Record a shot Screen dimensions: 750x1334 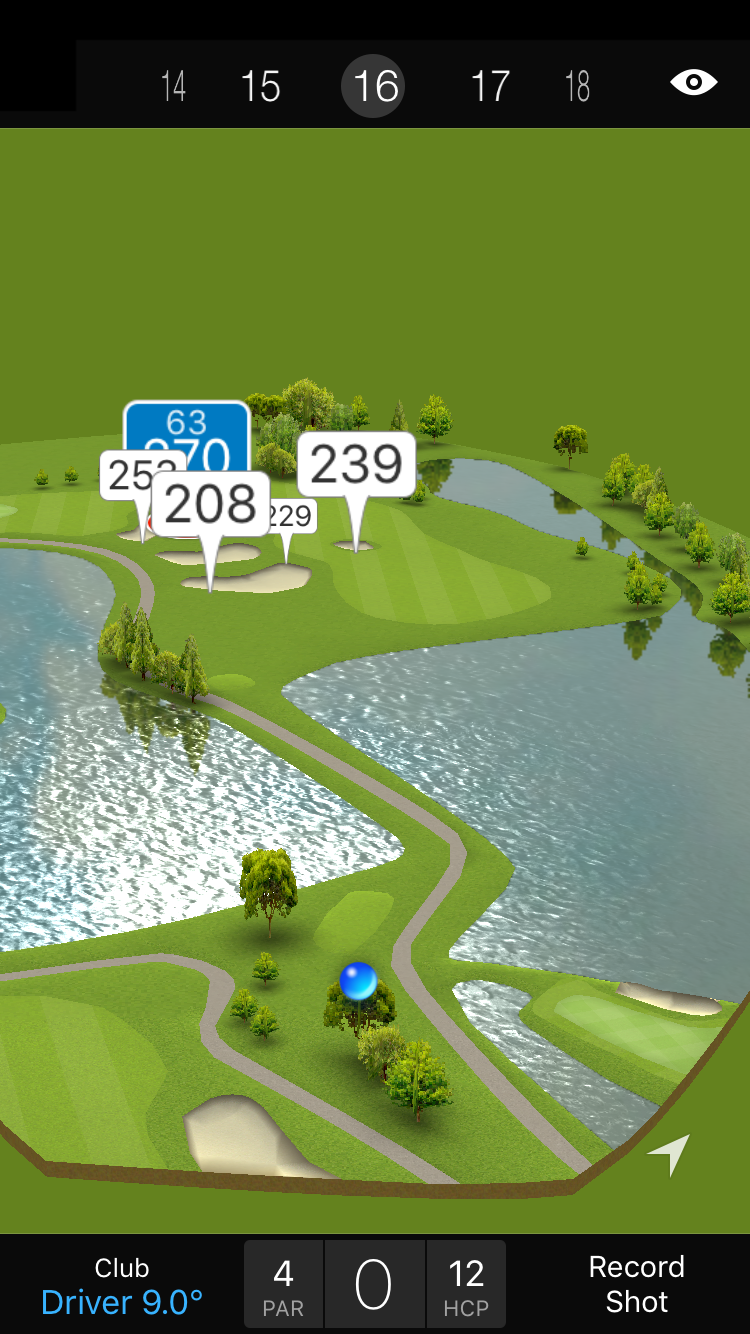pyautogui.click(x=636, y=1284)
